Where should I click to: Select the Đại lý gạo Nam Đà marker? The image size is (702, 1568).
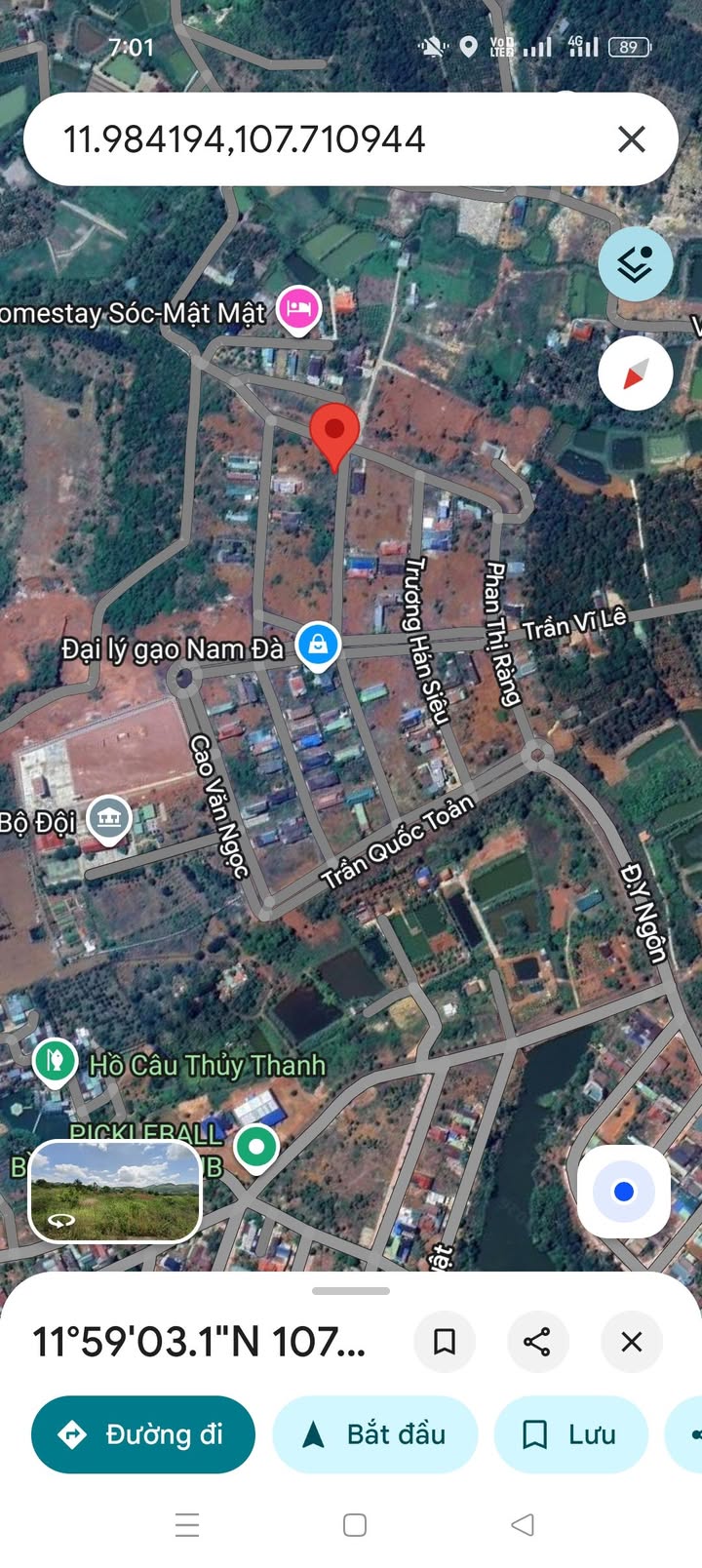coord(318,645)
